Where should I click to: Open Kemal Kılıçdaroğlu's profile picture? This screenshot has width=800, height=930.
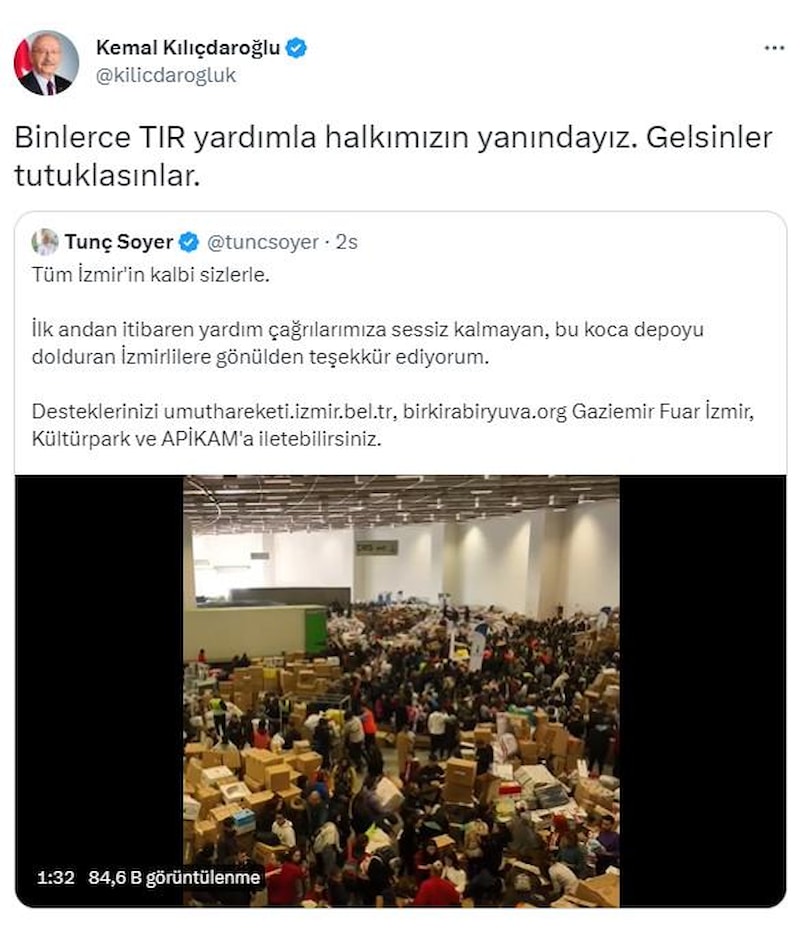(x=46, y=62)
